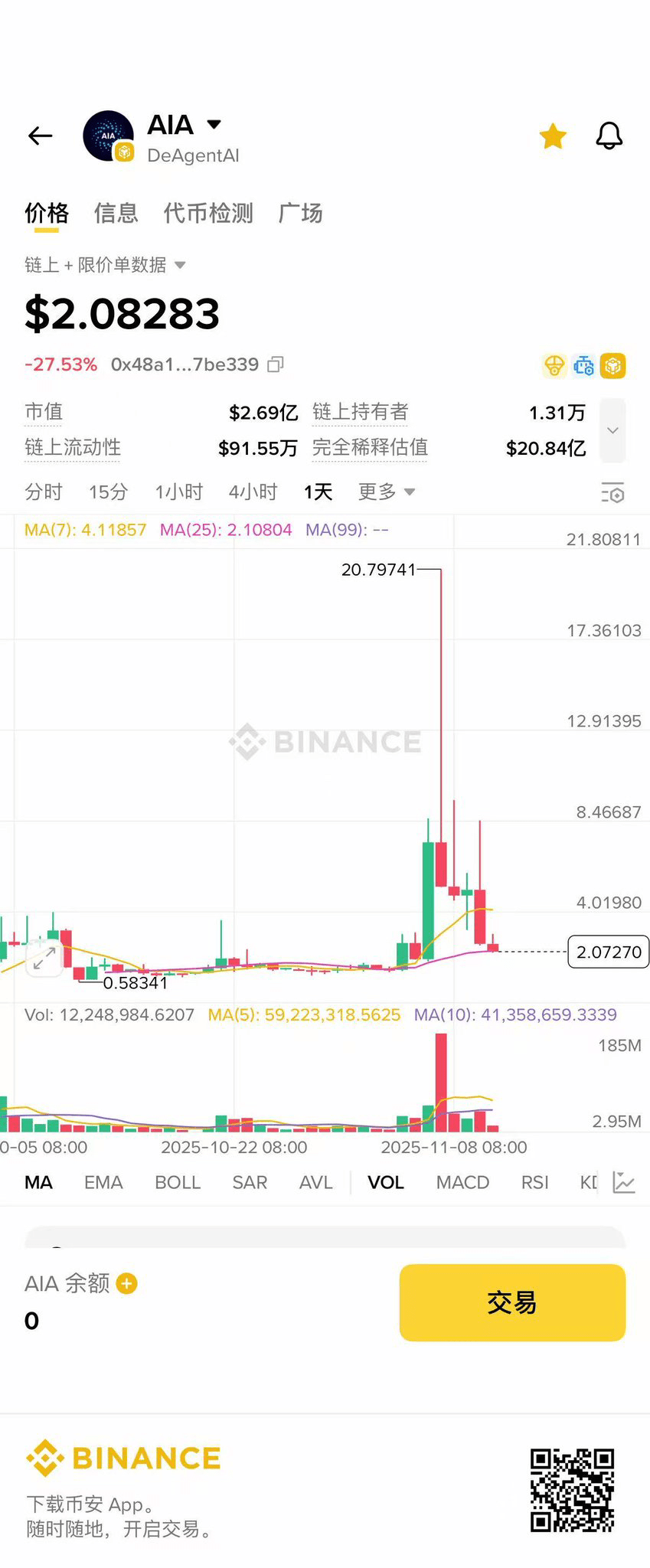Open the 代币检测 tab
The width and height of the screenshot is (650, 1568).
[x=207, y=213]
